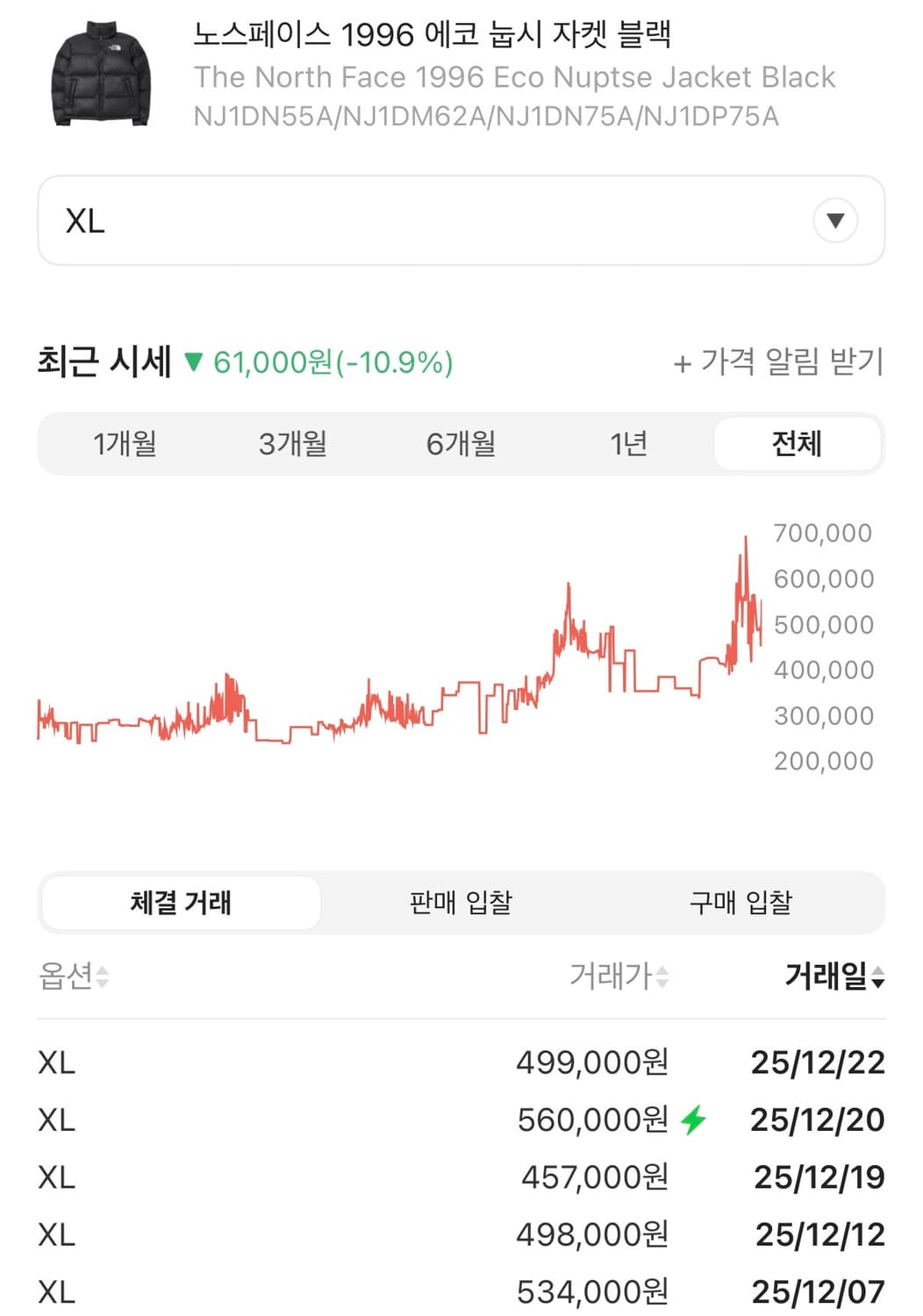This screenshot has width=923, height=1316.
Task: Switch to the 구매 입찰 tab
Action: coord(740,902)
